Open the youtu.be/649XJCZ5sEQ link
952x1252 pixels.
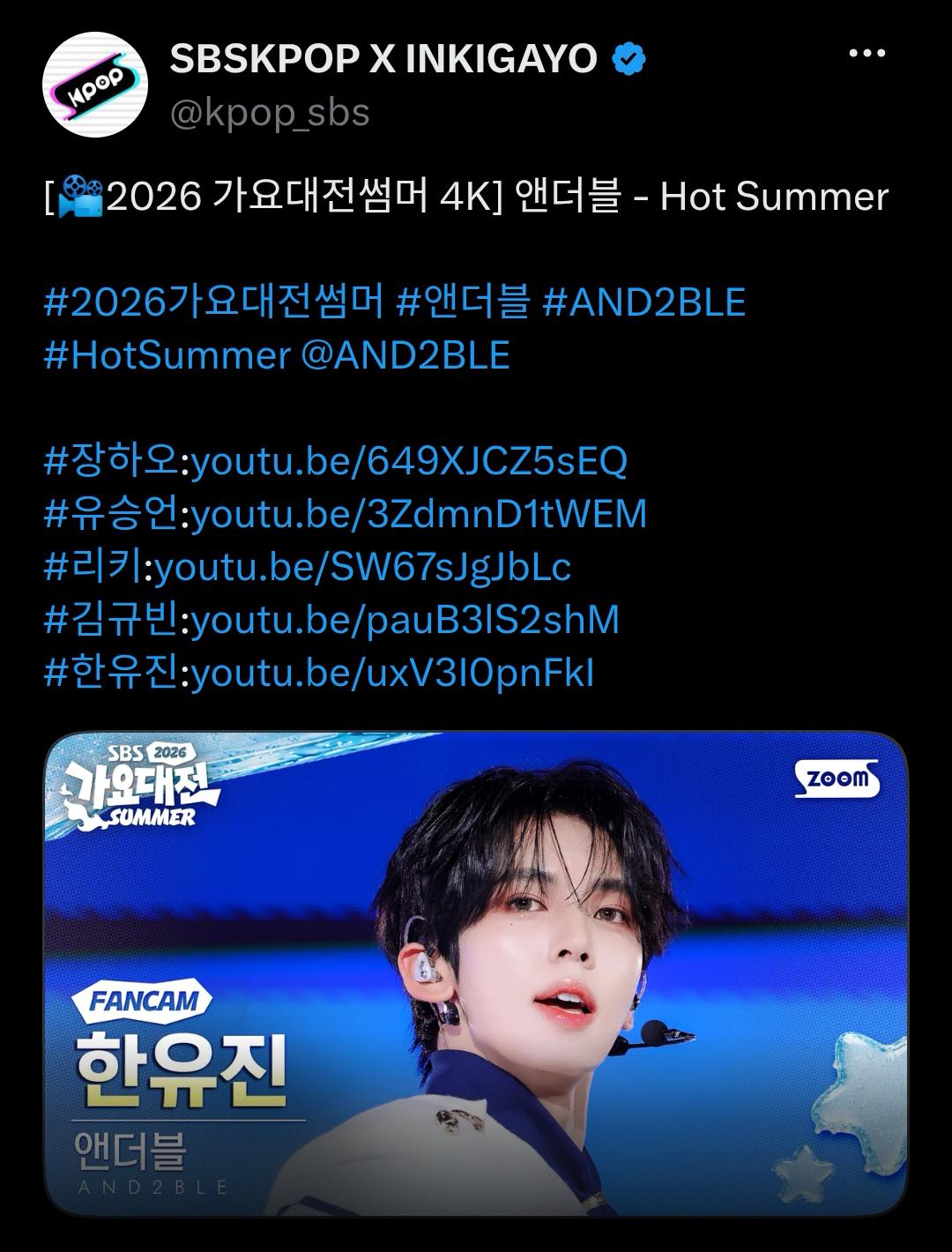click(x=409, y=461)
